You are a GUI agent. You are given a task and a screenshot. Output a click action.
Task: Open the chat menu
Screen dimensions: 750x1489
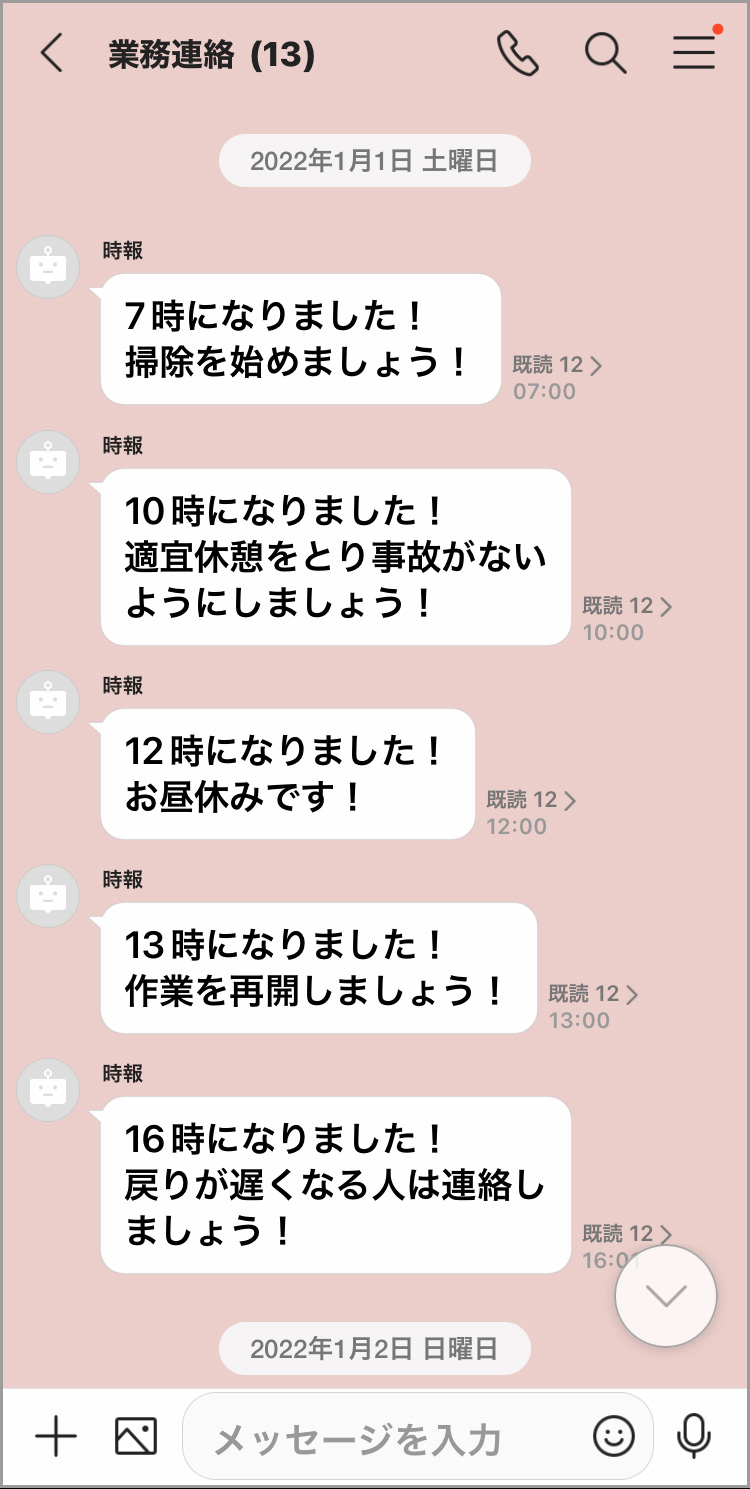(x=694, y=54)
